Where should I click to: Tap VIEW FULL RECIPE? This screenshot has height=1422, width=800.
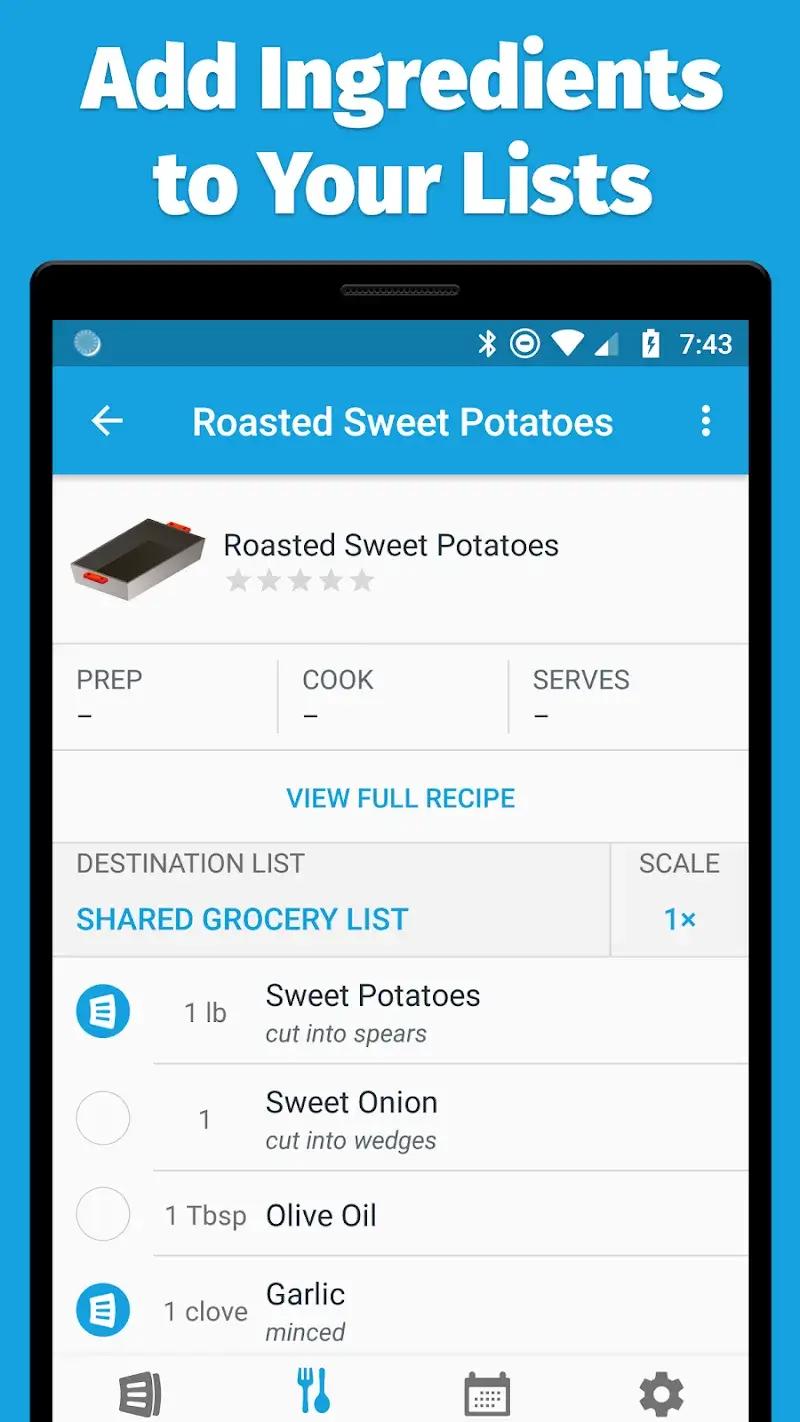(400, 797)
